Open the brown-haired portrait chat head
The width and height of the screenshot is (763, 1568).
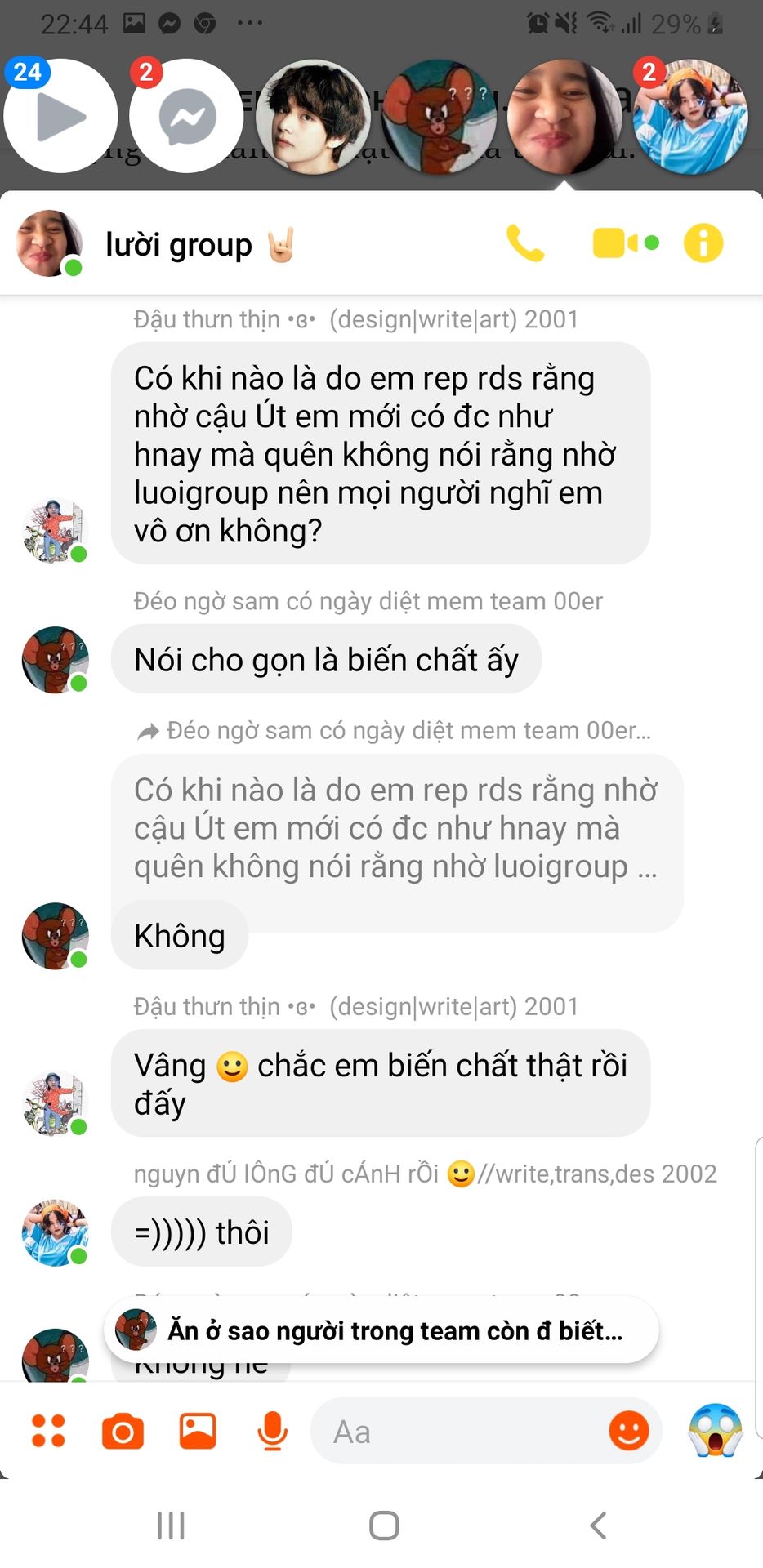tap(313, 117)
